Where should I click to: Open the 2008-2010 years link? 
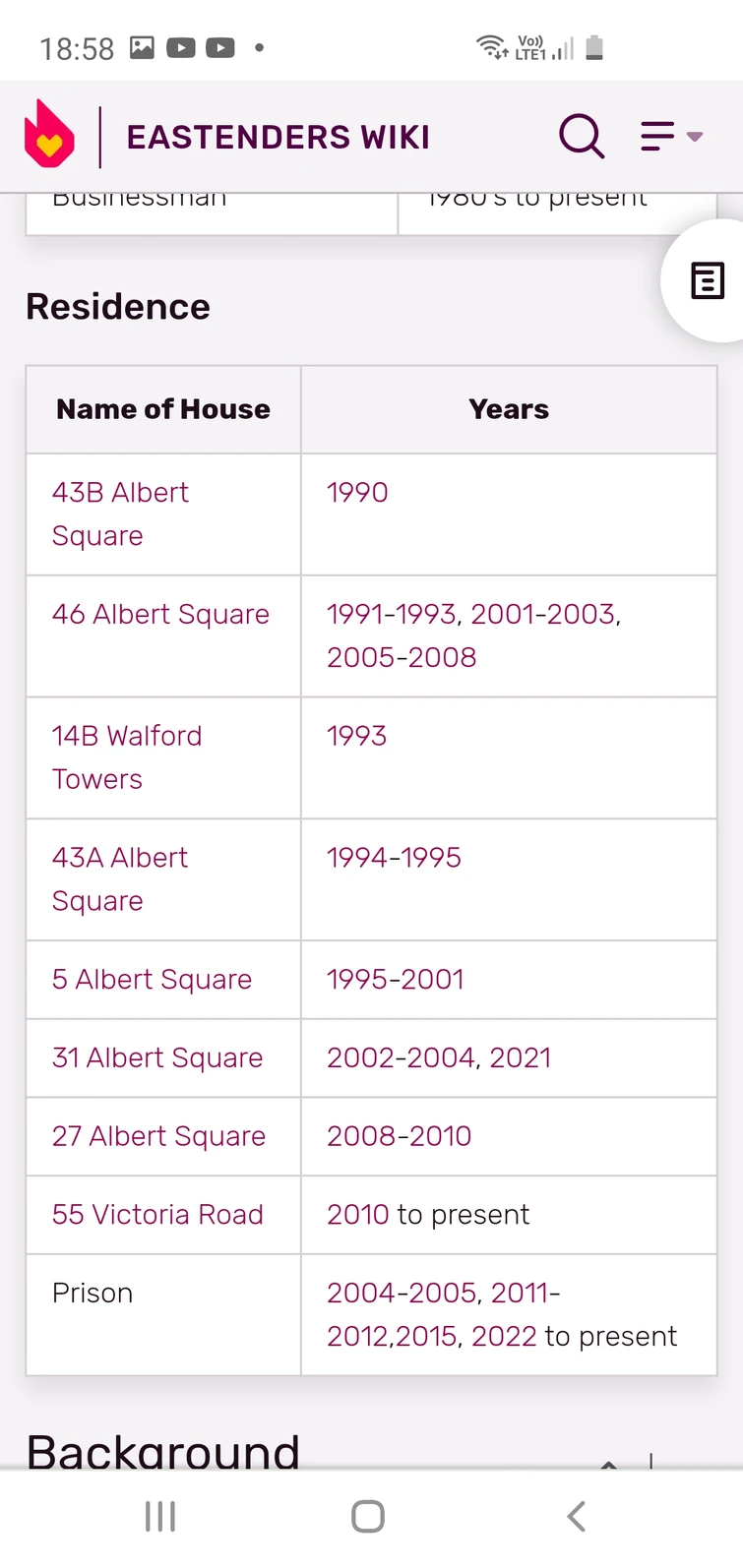400,1136
